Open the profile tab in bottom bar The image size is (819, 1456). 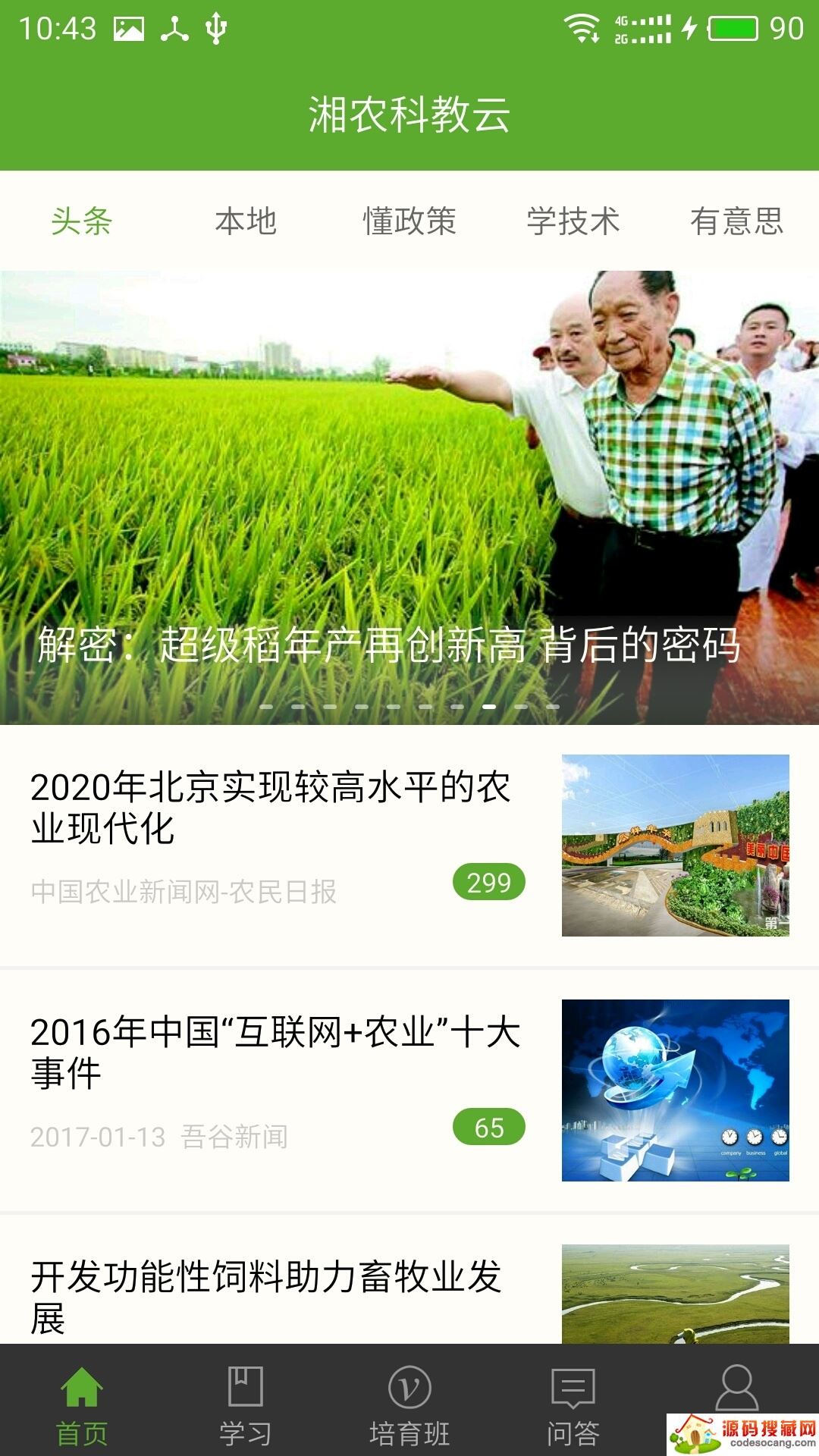[736, 1389]
